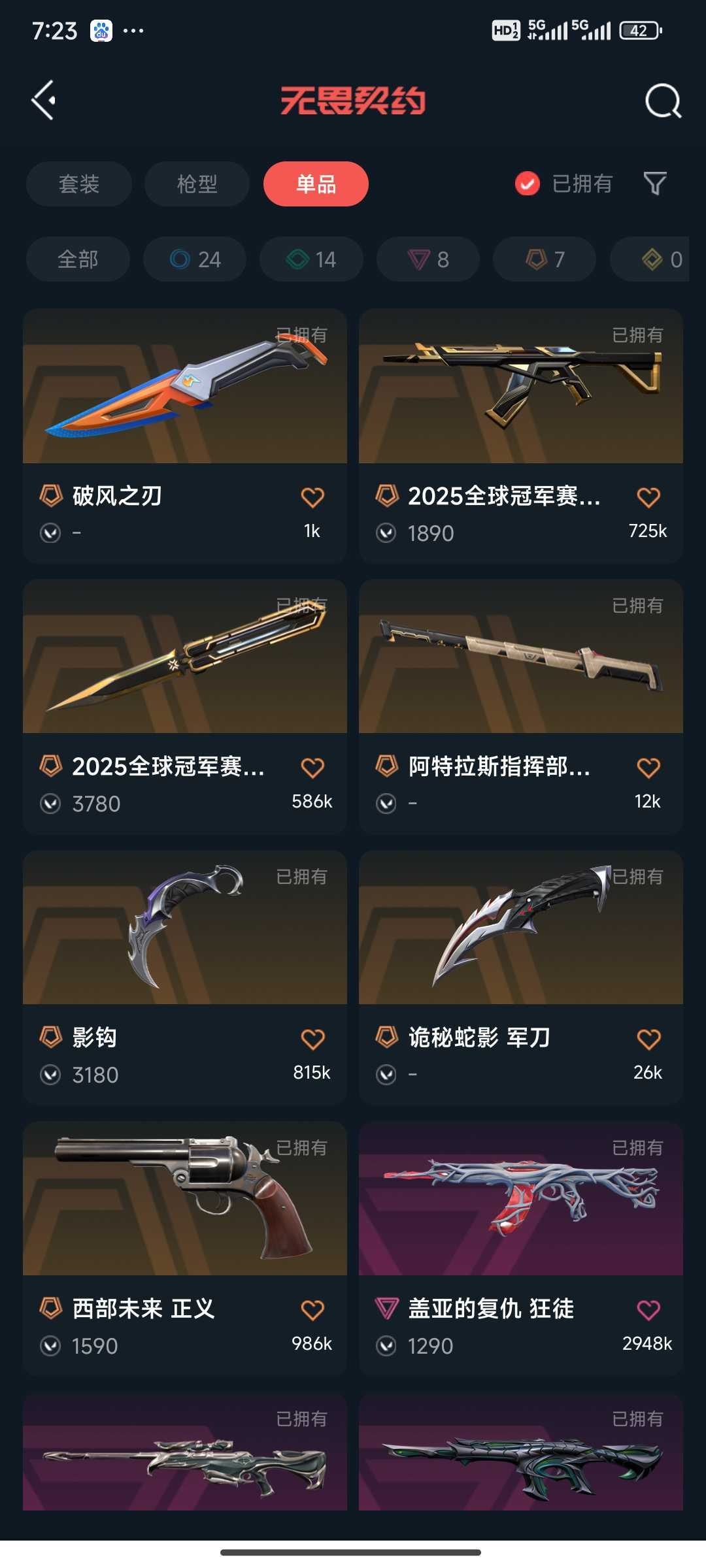Screen dimensions: 706x1568
Task: Toggle the 已拥有 checkbox
Action: 528,184
